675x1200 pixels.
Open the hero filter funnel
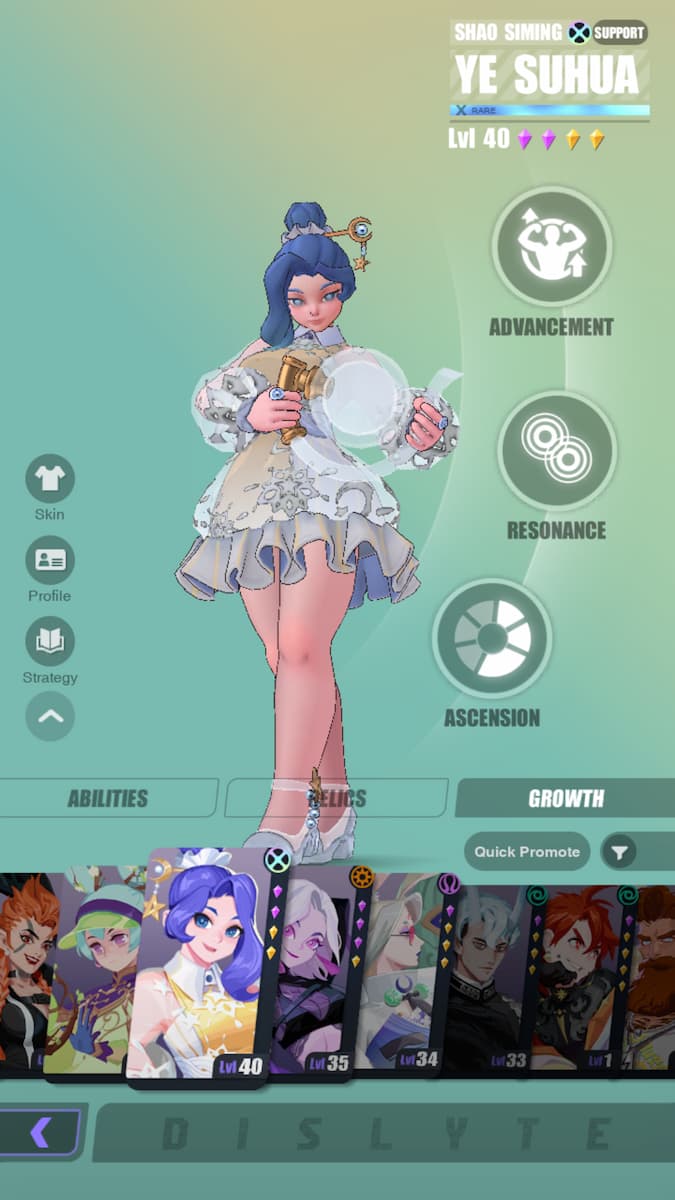pos(620,852)
